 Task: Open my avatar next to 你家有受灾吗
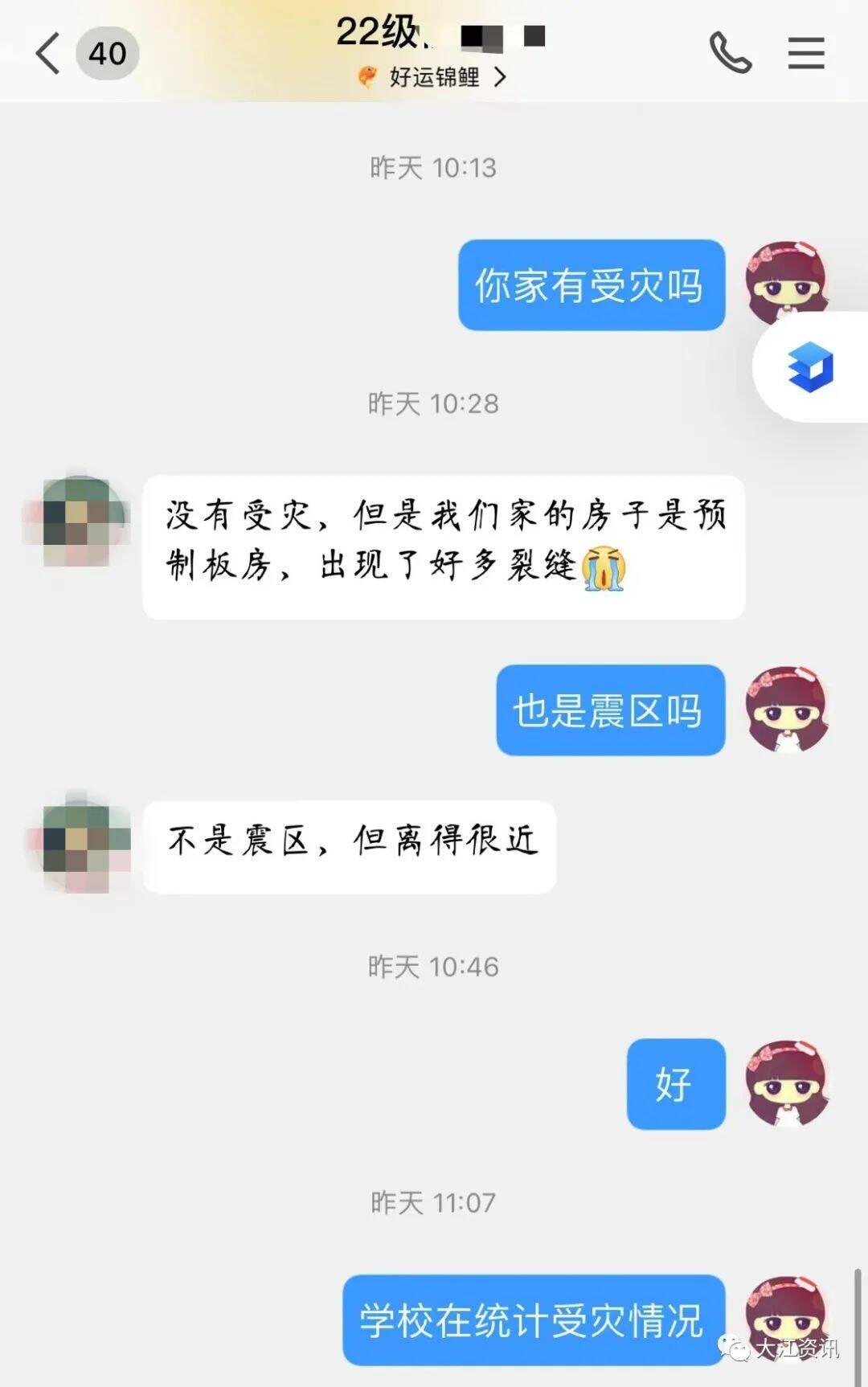click(785, 281)
